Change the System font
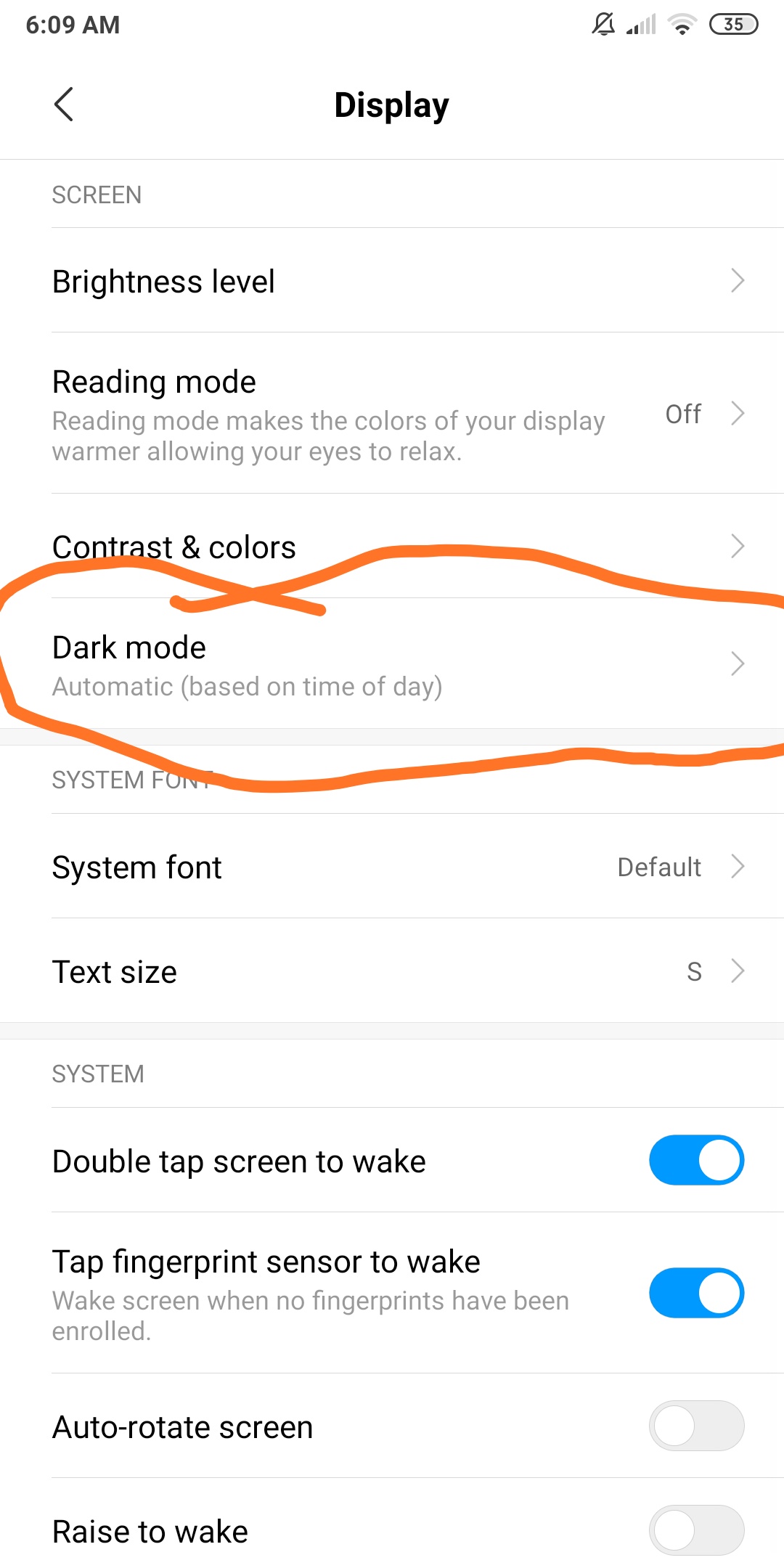 pos(392,866)
